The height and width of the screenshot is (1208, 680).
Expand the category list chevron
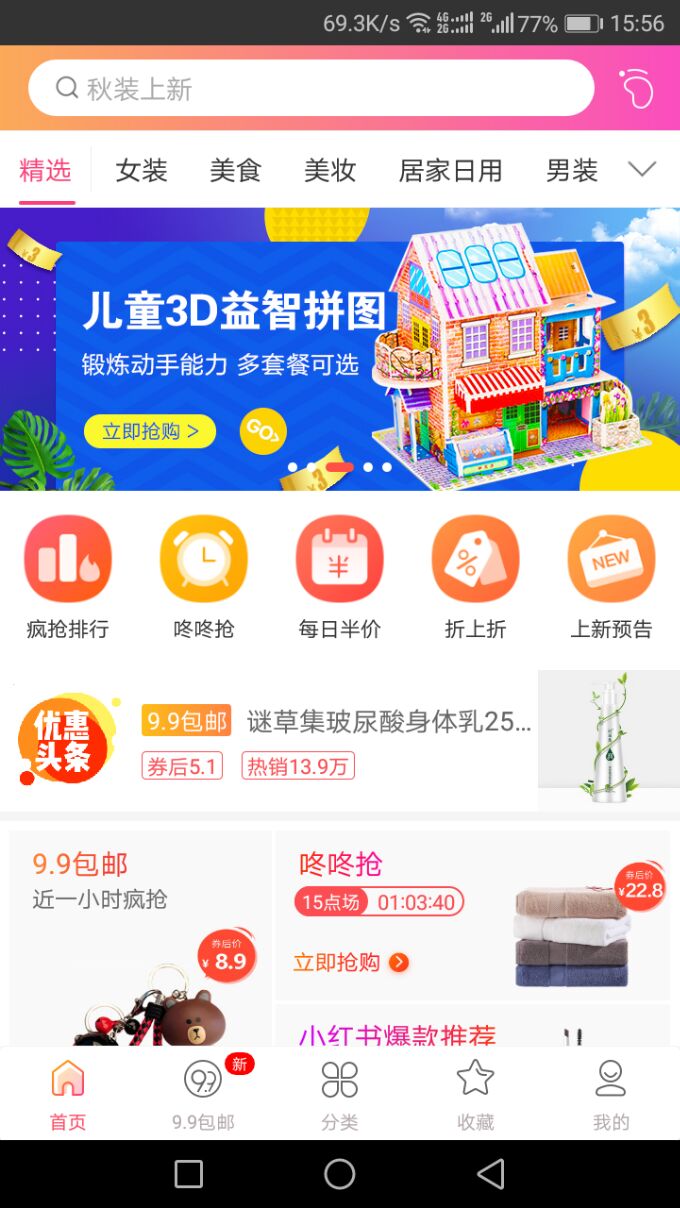(642, 170)
